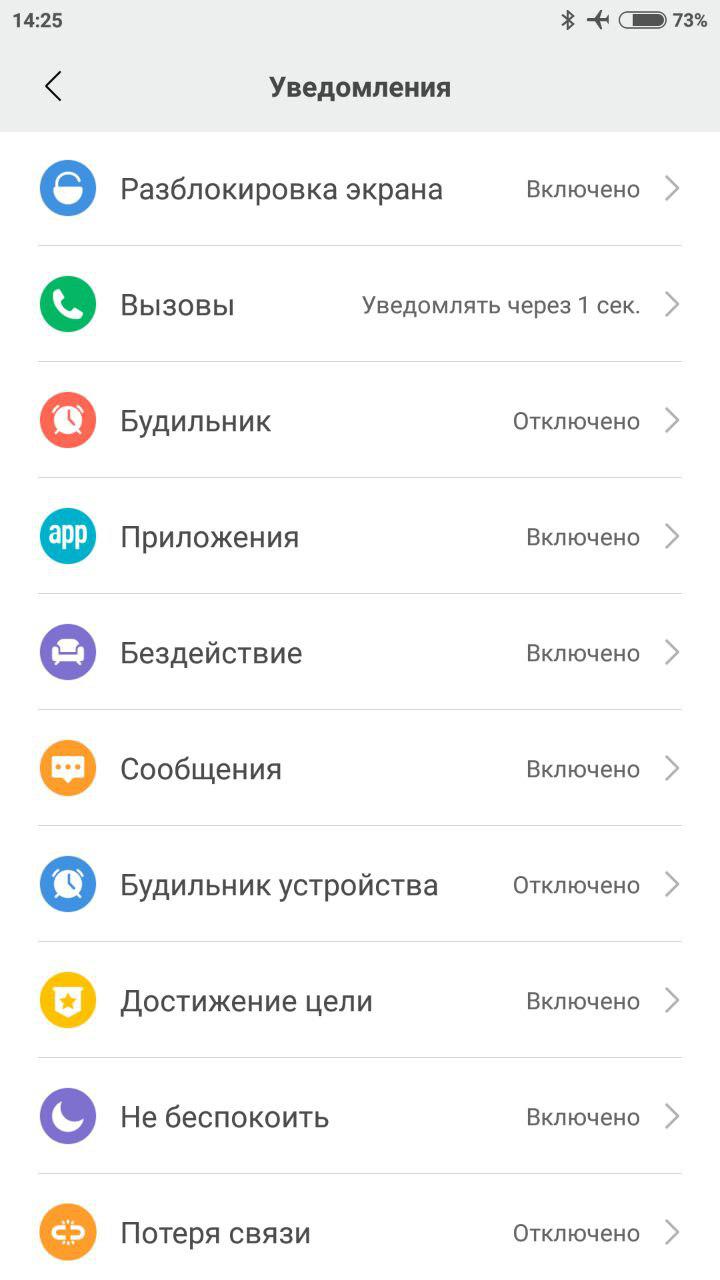Tap the purple 'Не беспокоить' moon icon
This screenshot has width=720, height=1280.
point(66,1116)
